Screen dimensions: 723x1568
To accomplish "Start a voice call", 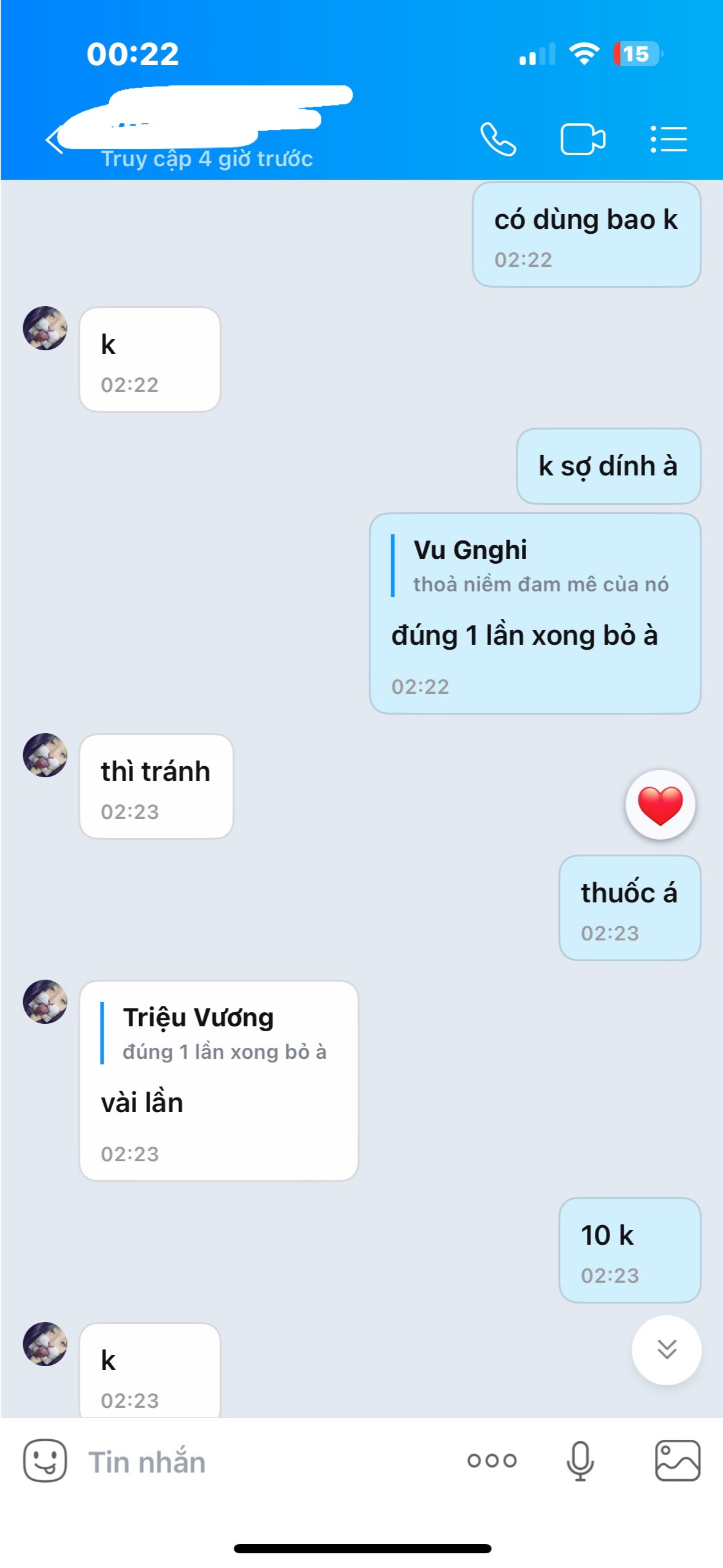I will pyautogui.click(x=497, y=139).
